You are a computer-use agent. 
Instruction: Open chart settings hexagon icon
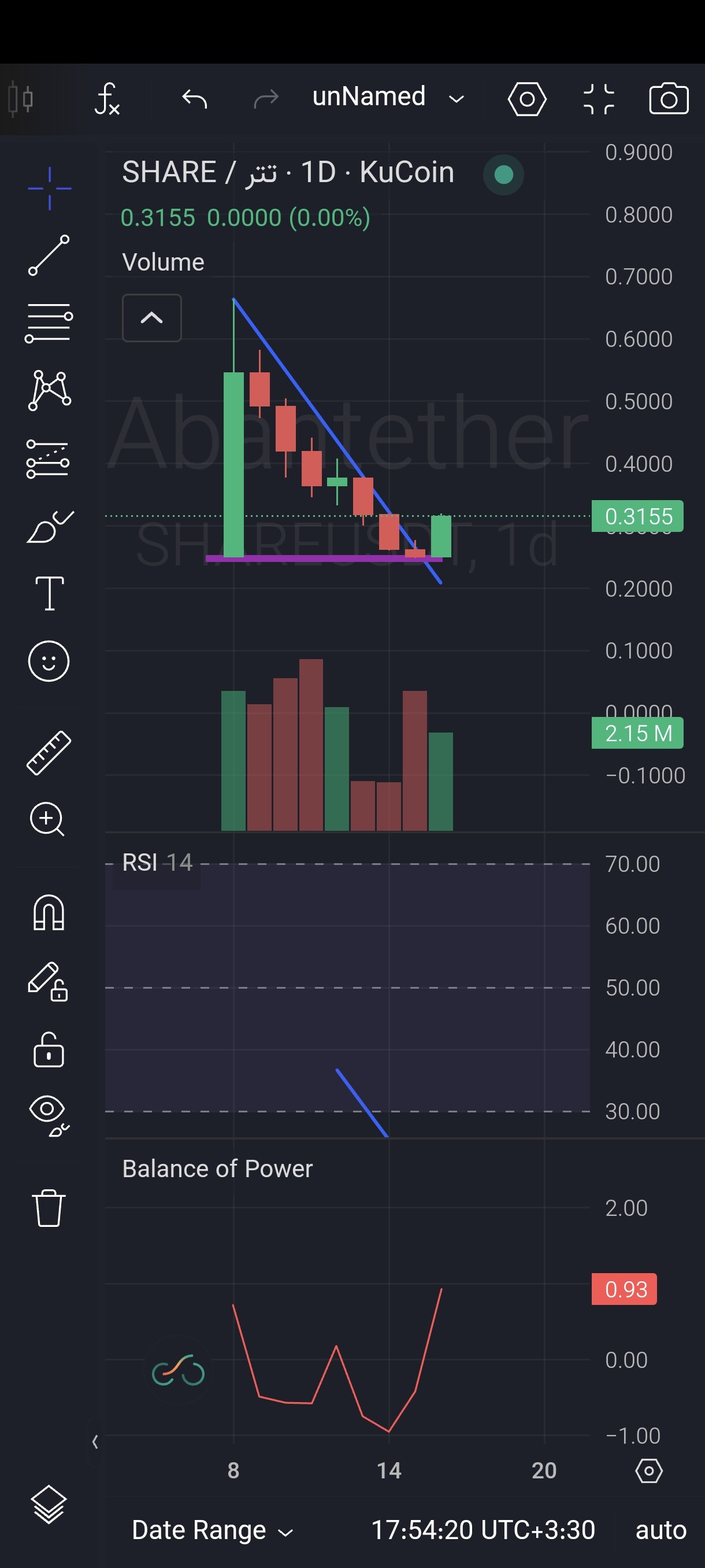click(527, 99)
